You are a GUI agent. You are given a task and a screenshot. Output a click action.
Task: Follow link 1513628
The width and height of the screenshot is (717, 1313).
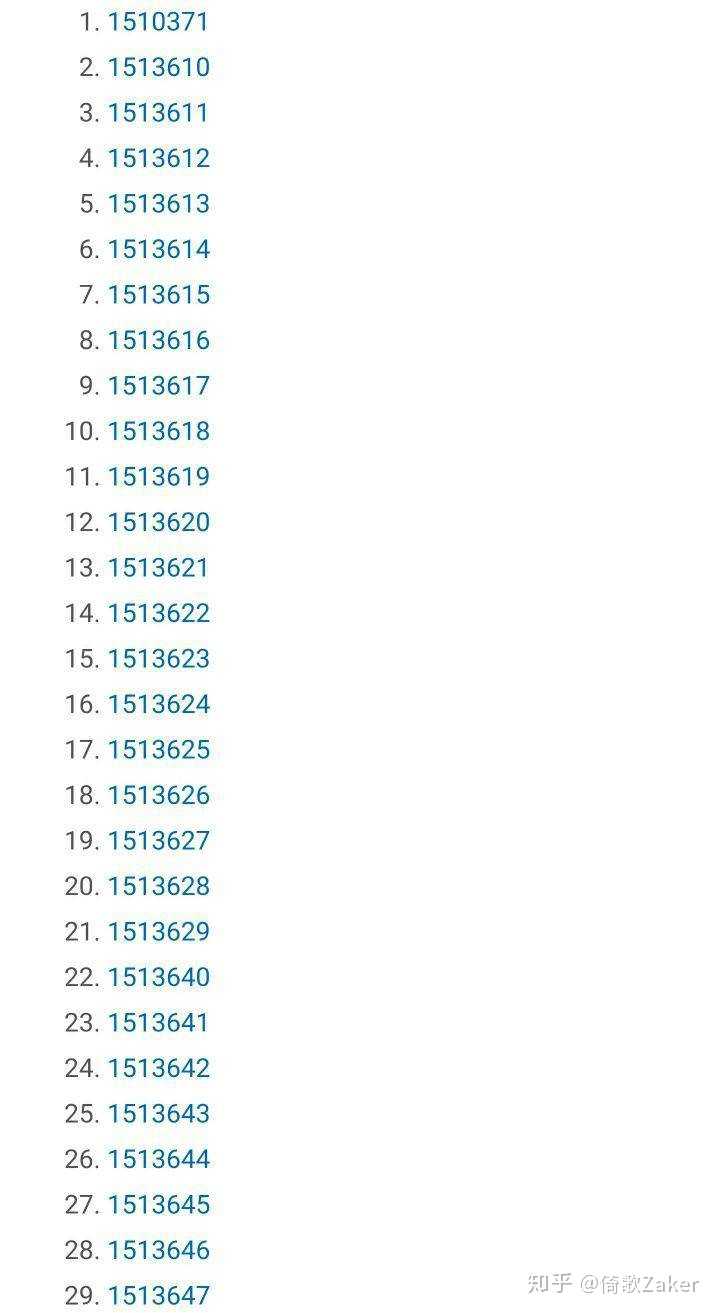click(x=158, y=886)
